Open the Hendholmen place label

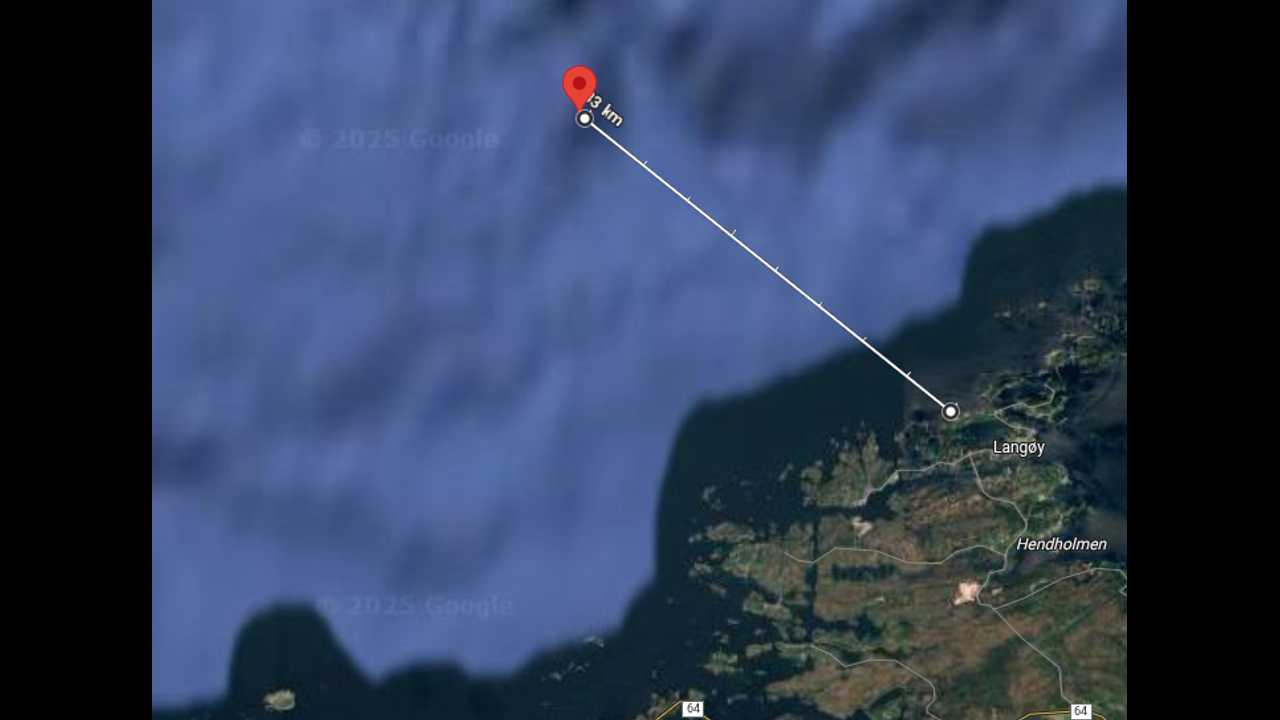1061,544
